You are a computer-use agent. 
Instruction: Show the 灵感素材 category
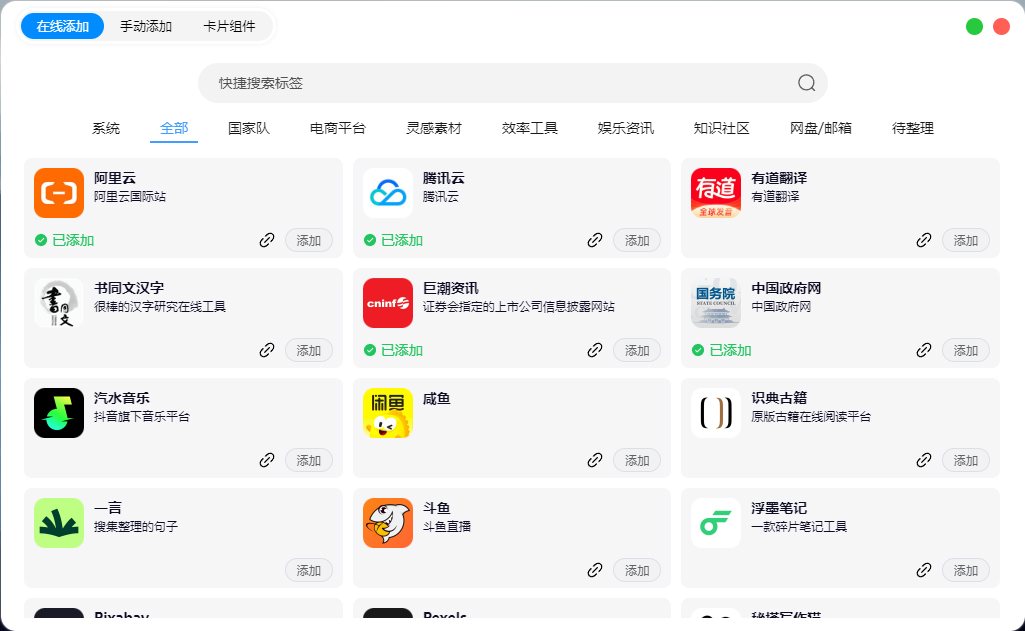434,128
